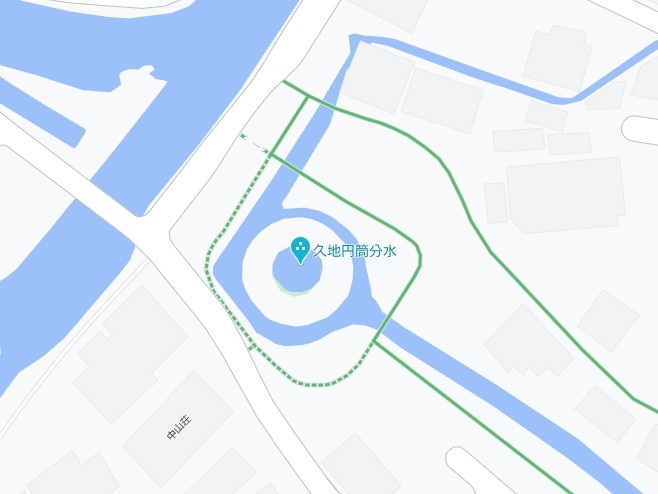This screenshot has height=494, width=658.
Task: Tap the 久地円筒分水 map marker
Action: 299,249
